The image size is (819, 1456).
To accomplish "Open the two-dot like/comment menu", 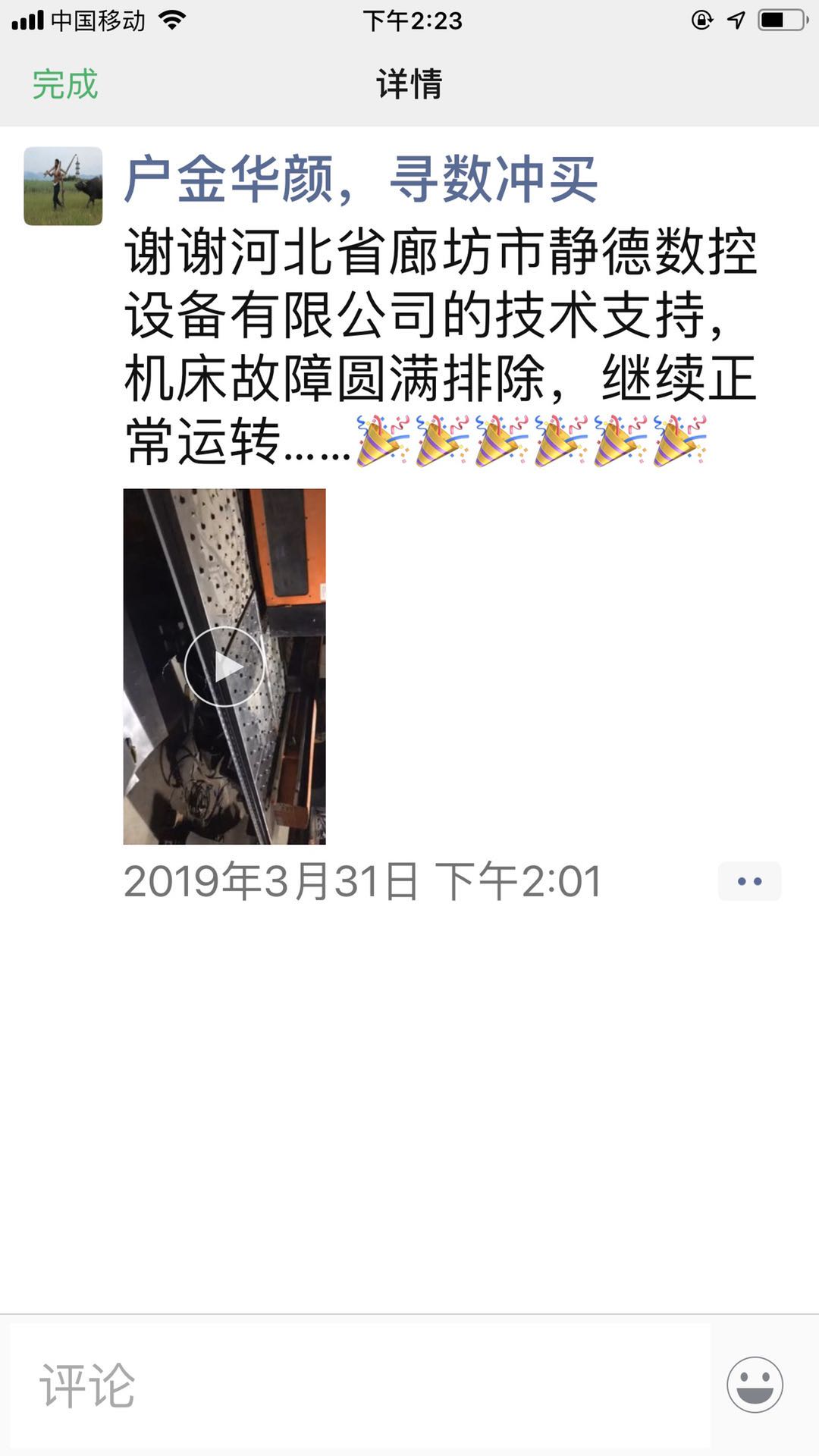I will pos(749,881).
